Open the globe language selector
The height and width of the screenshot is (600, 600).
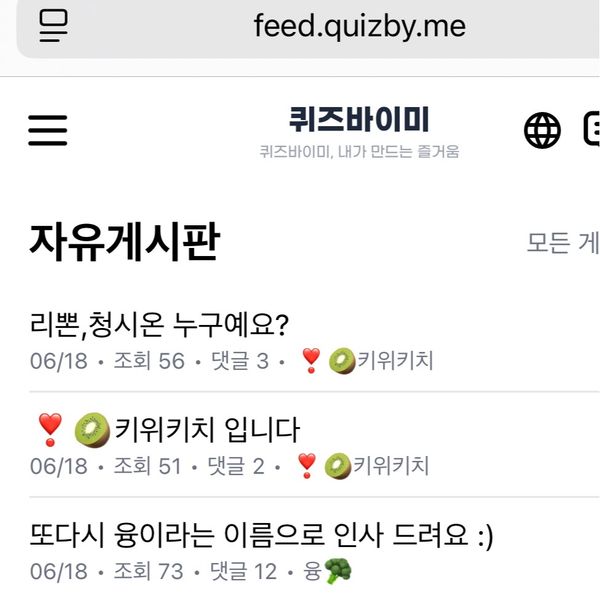tap(543, 129)
